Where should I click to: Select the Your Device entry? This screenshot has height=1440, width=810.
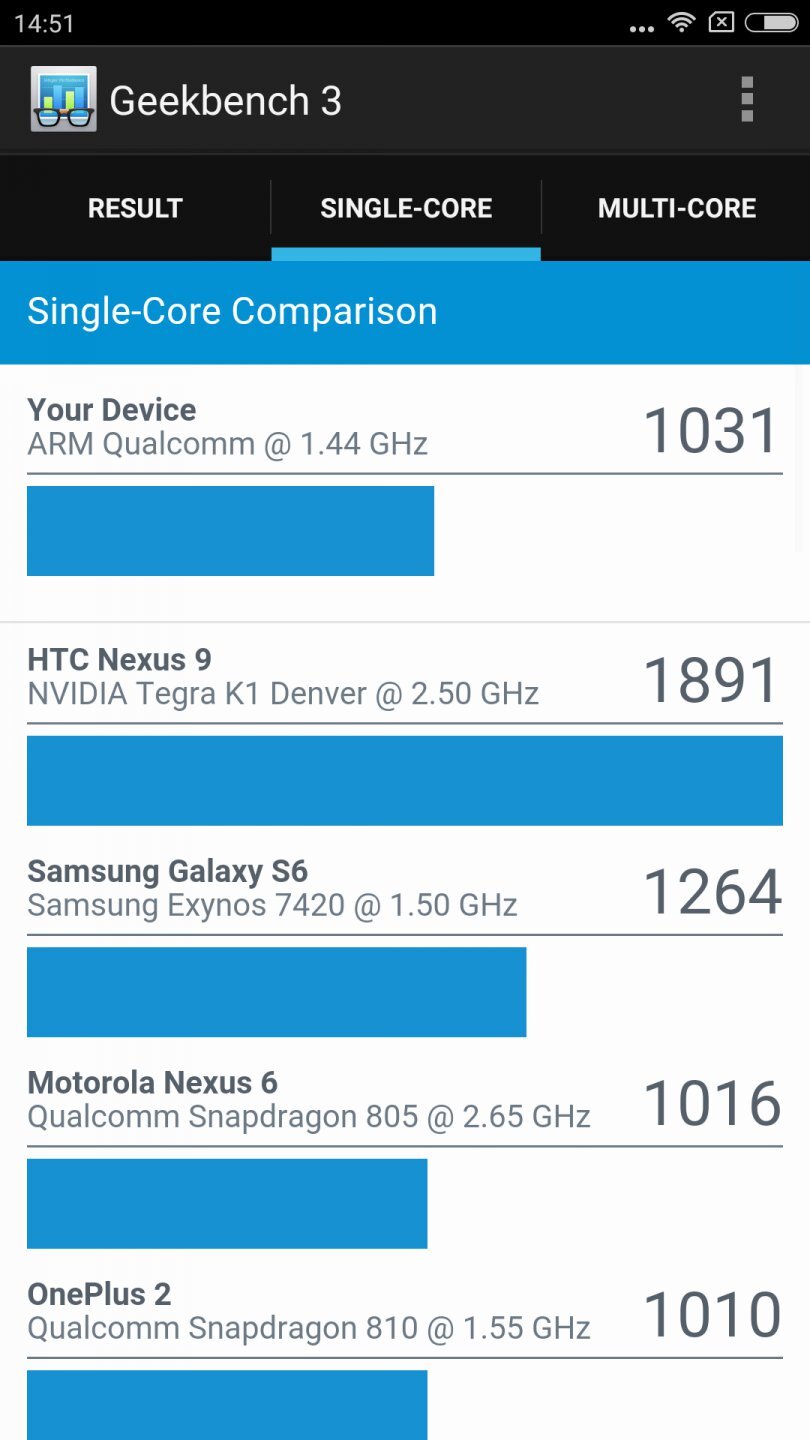pos(111,409)
